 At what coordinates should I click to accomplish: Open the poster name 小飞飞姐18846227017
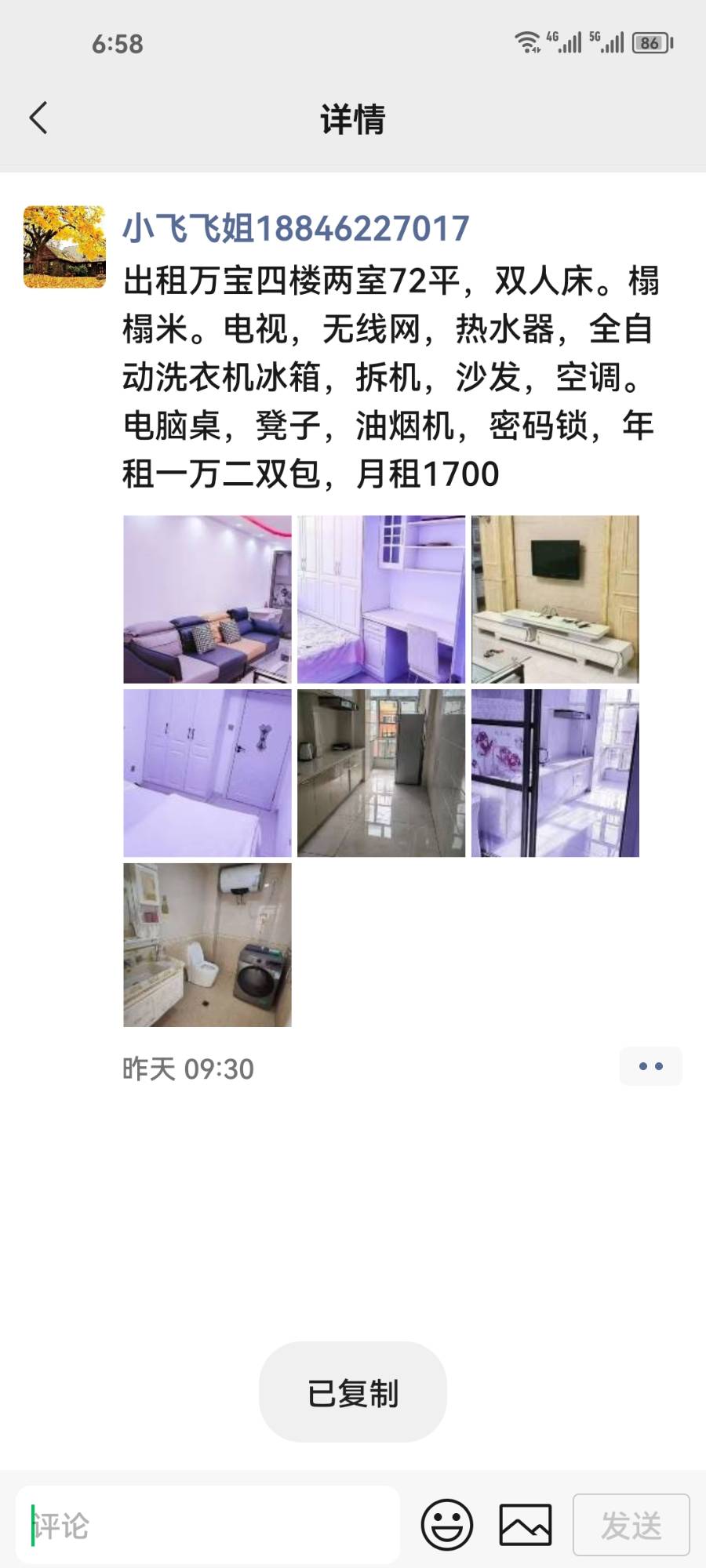pos(296,229)
